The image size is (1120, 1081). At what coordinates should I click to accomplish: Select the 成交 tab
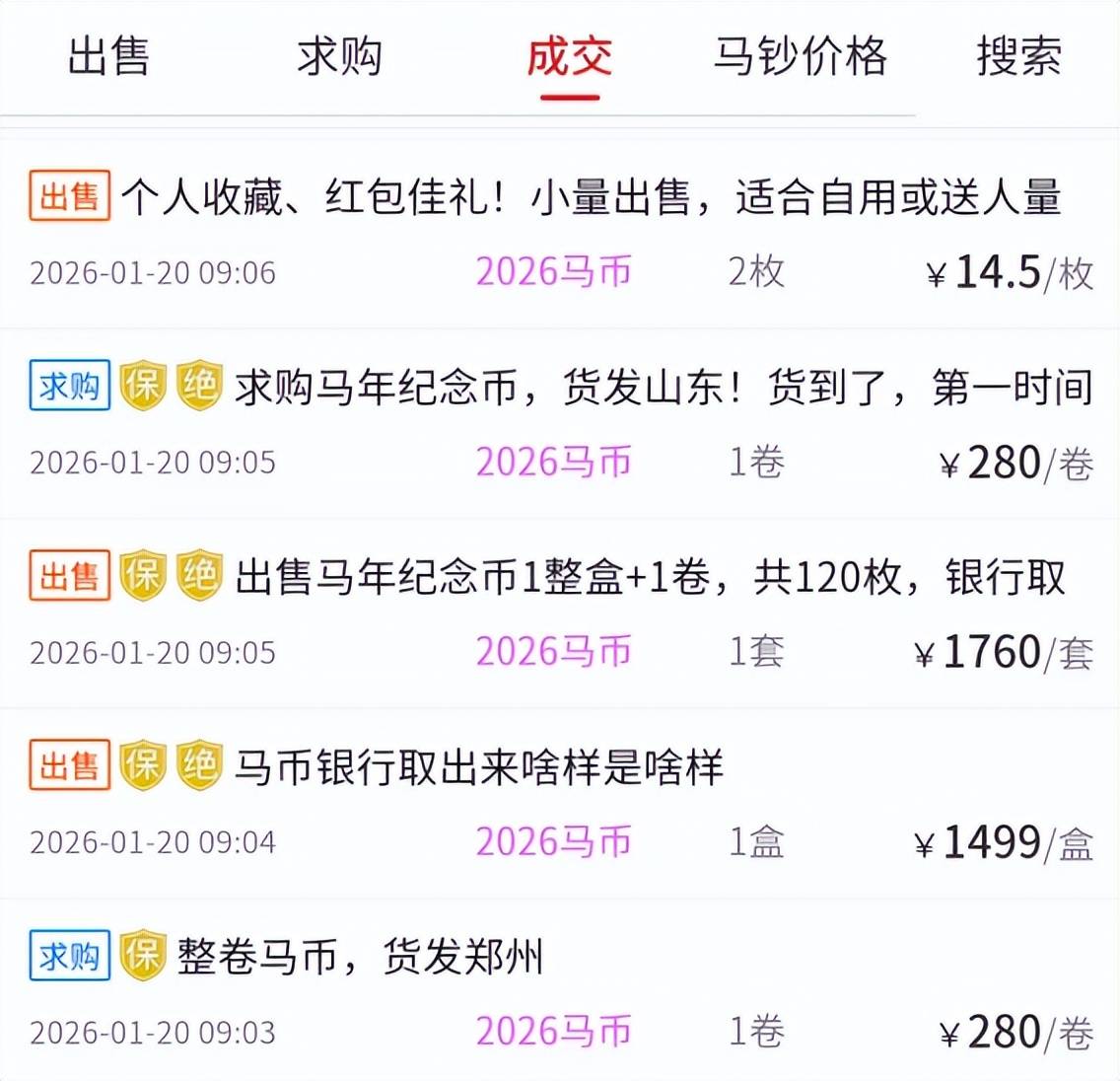pyautogui.click(x=569, y=56)
